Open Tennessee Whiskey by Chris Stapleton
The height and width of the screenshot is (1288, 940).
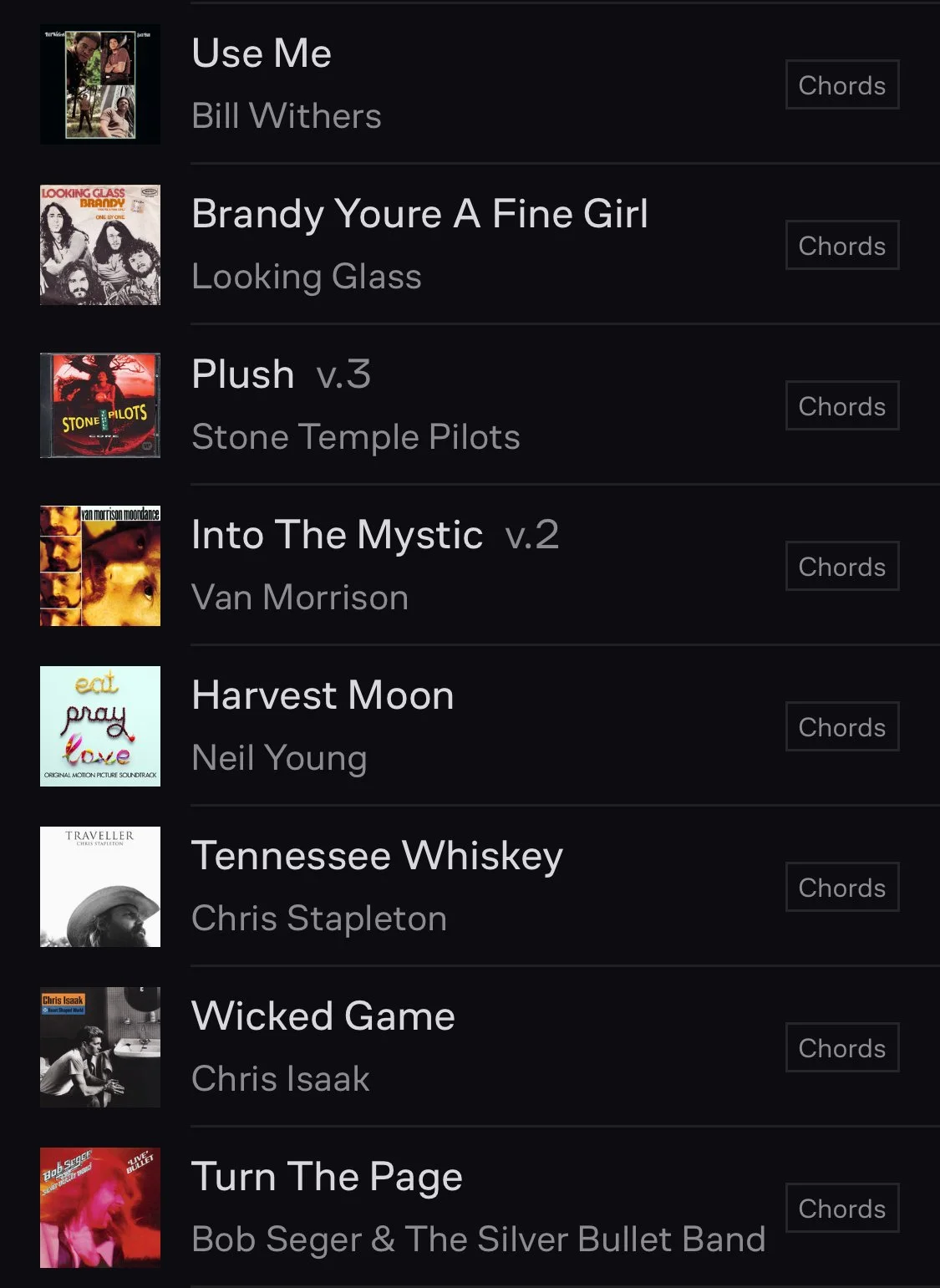tap(377, 857)
